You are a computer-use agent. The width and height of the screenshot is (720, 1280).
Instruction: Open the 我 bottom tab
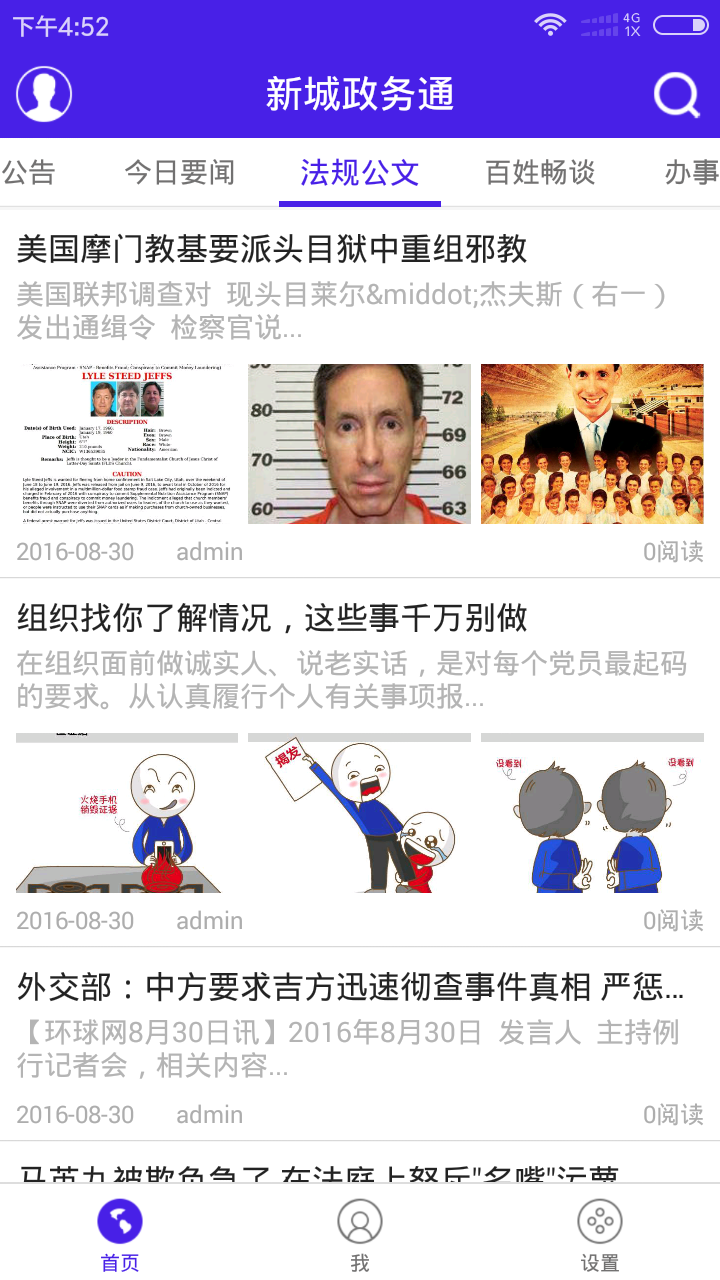click(x=360, y=1234)
